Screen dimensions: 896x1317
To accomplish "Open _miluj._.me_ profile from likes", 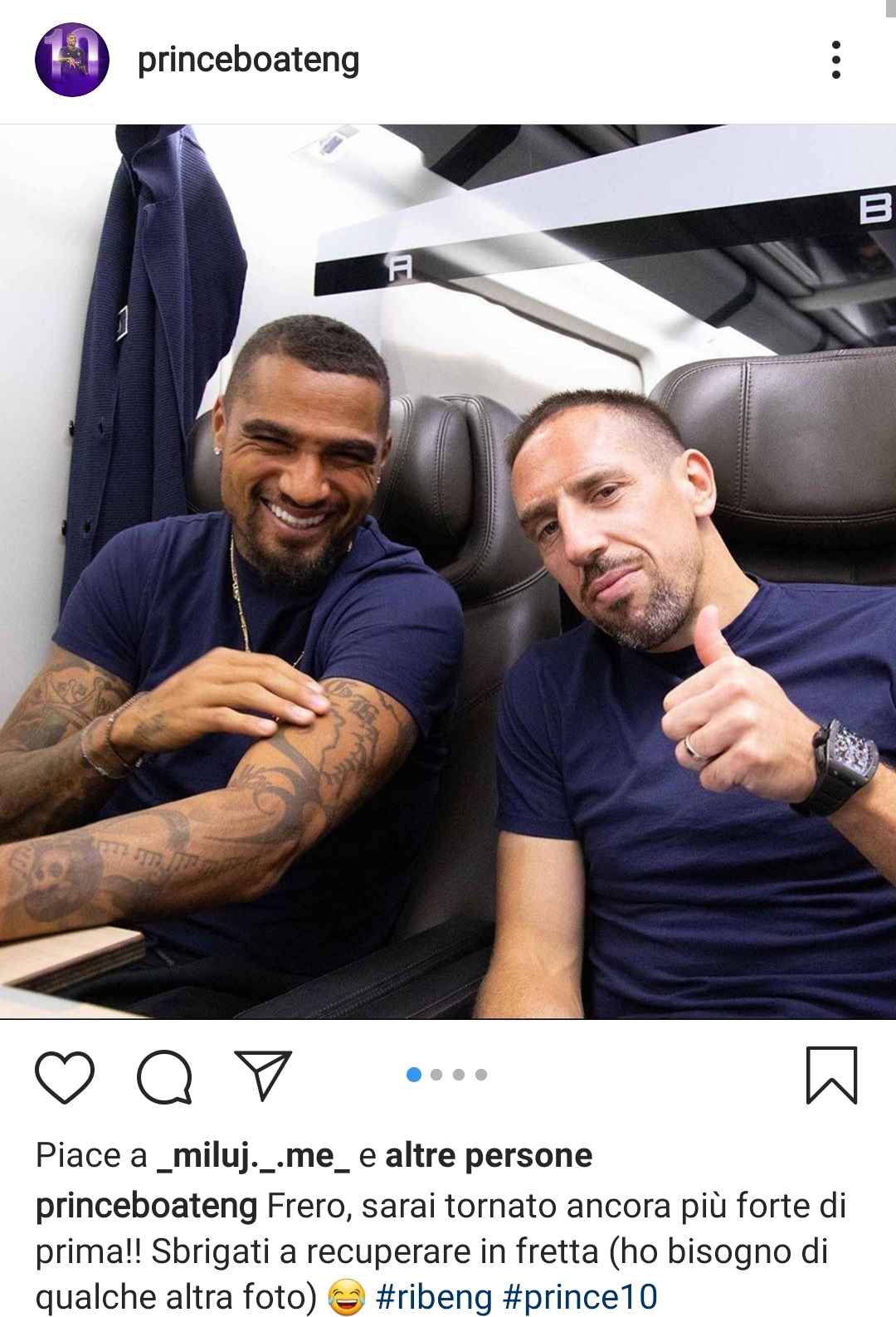I will click(x=253, y=1155).
